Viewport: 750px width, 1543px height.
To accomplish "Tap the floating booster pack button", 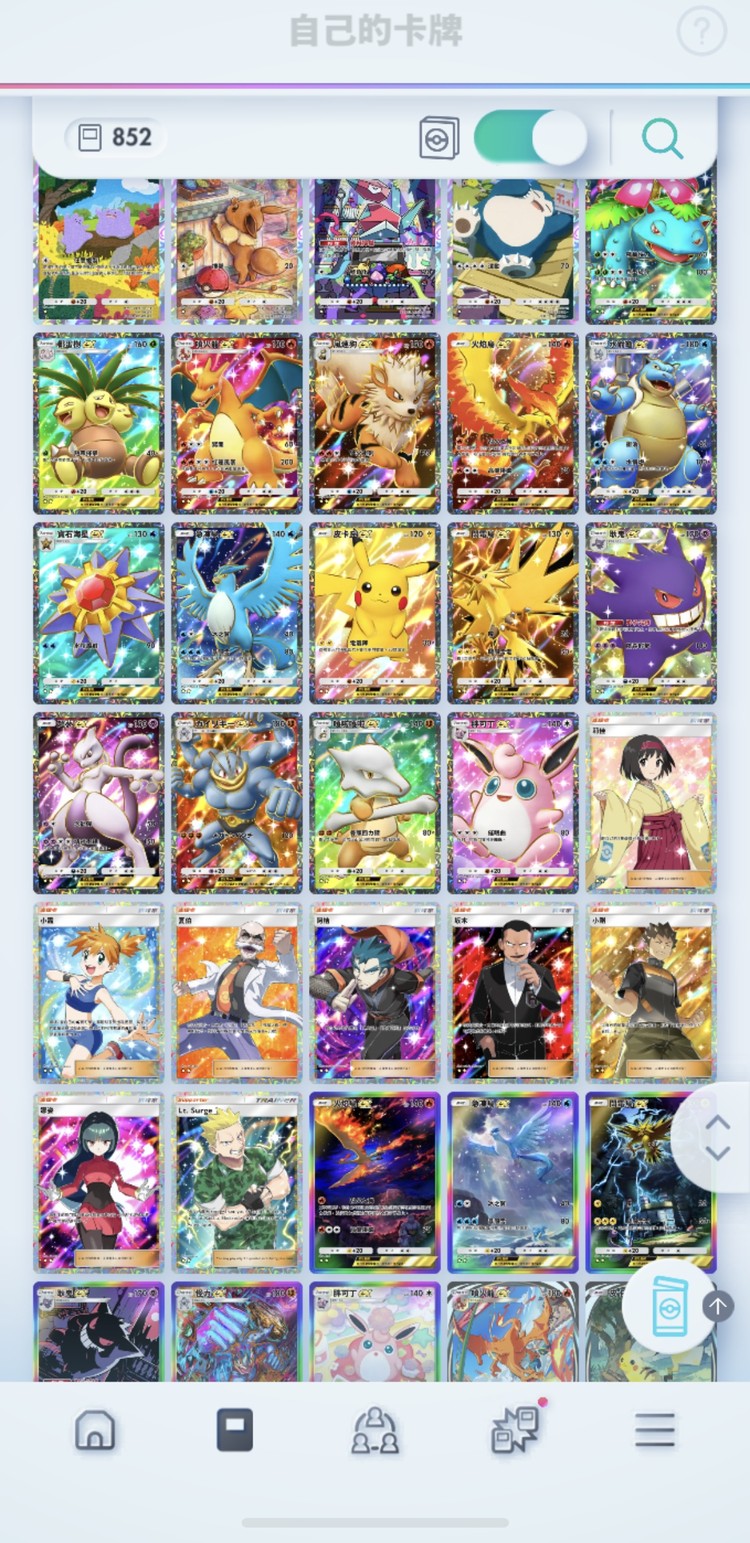I will (669, 1307).
